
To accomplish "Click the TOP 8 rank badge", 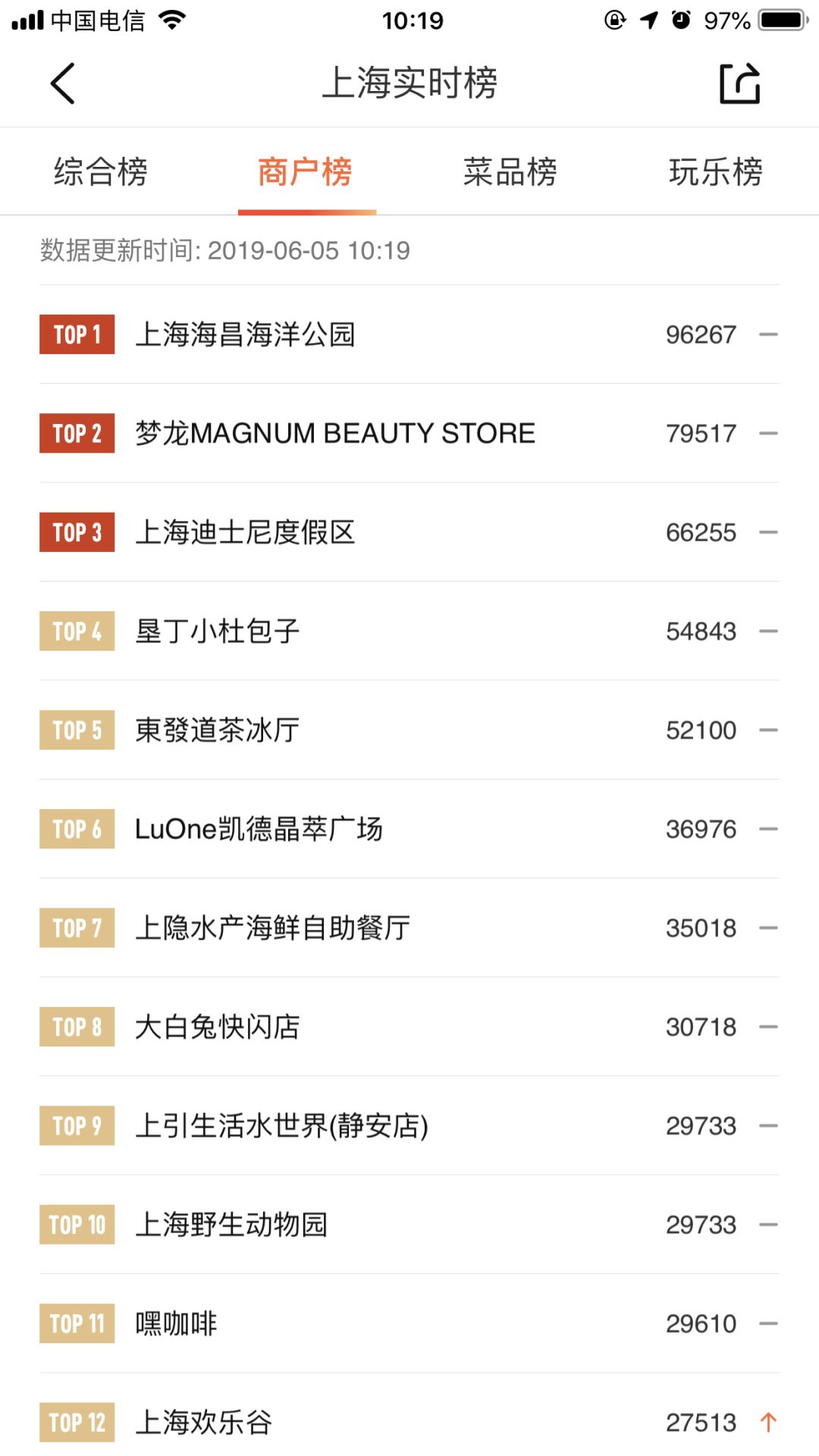I will (x=76, y=1027).
